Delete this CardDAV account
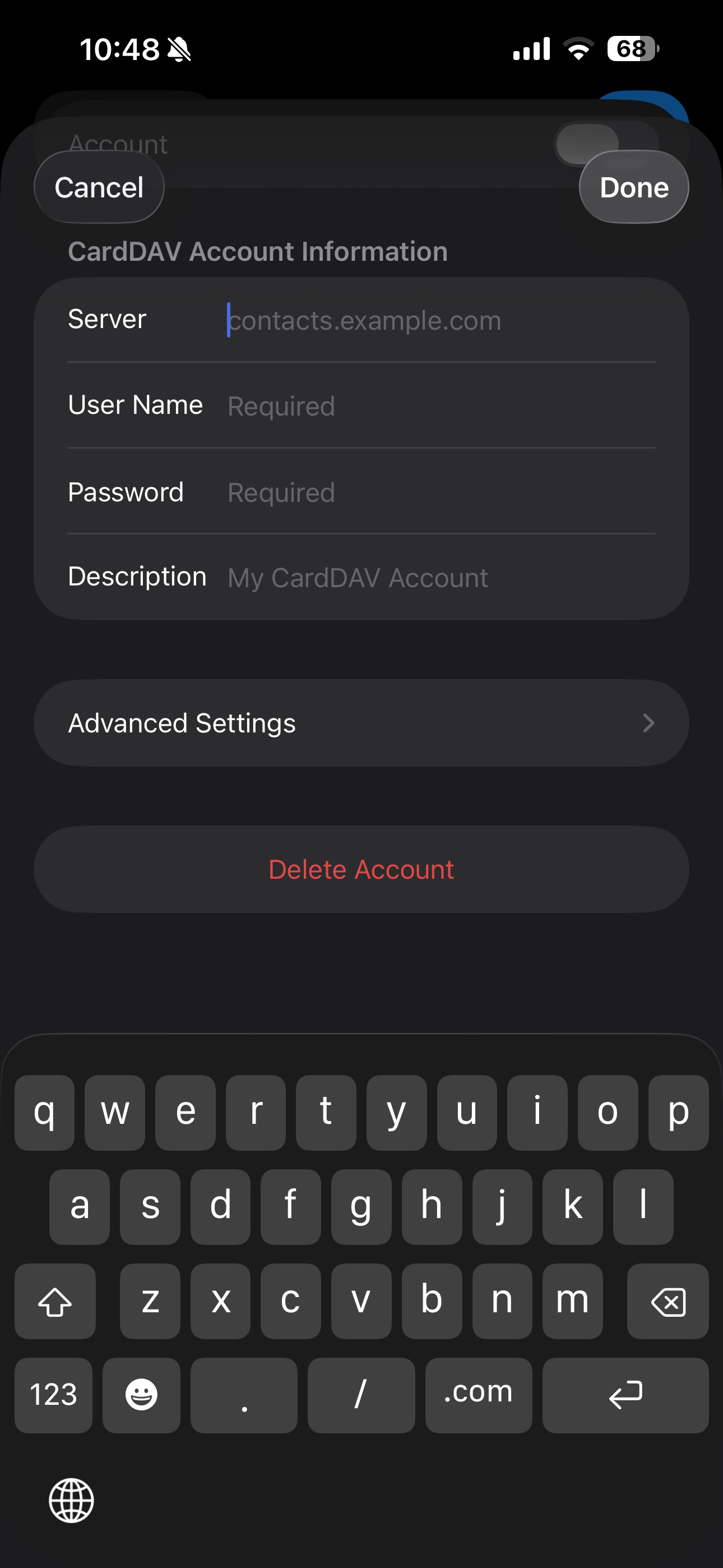Screen dimensions: 723x1568 [361, 869]
